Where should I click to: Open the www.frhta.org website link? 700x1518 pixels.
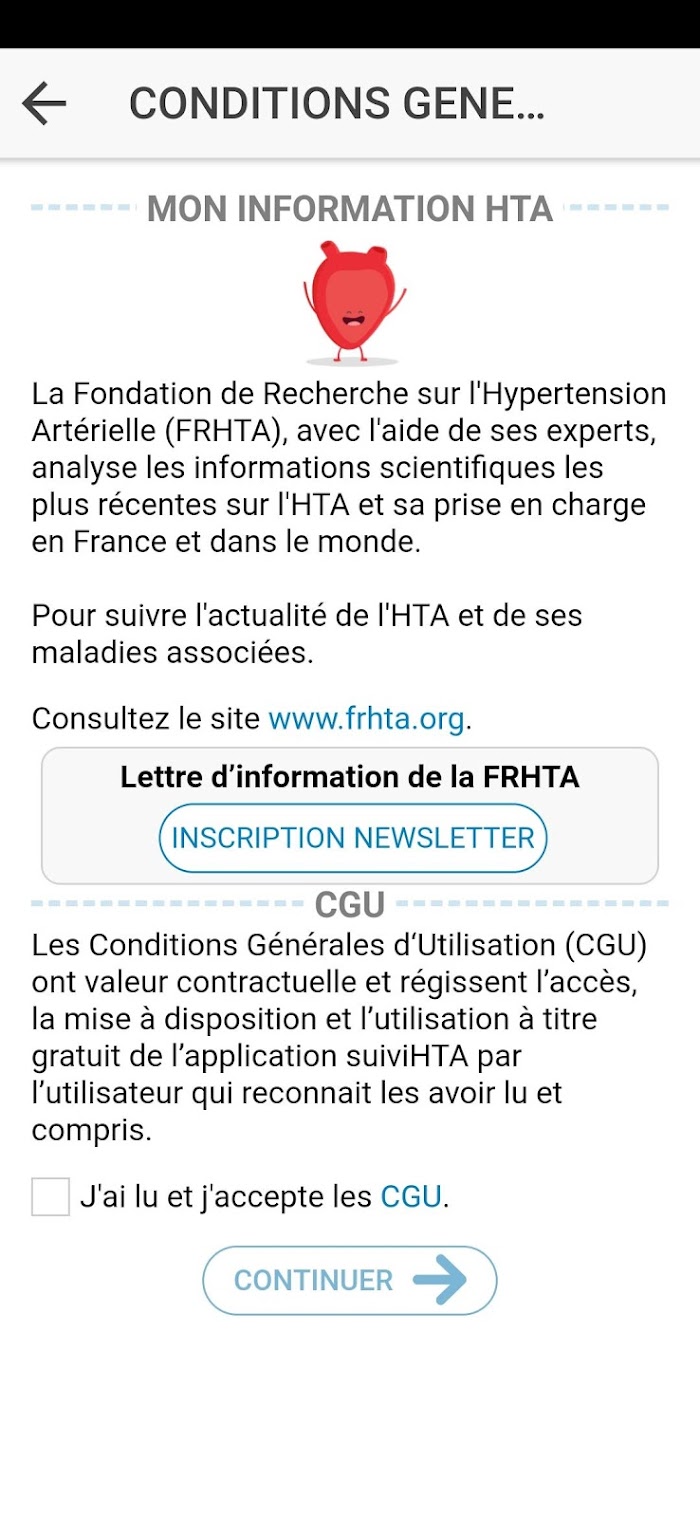tap(367, 718)
